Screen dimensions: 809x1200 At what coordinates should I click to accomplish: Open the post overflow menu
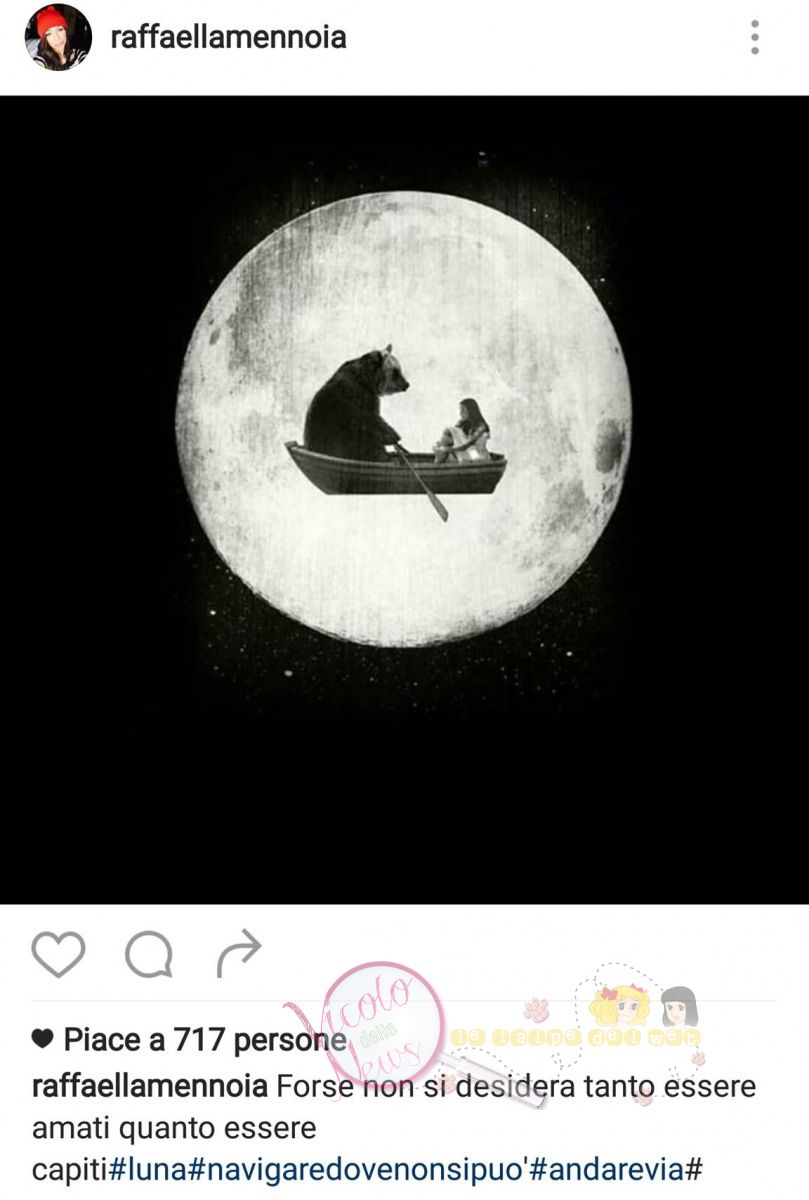[755, 38]
